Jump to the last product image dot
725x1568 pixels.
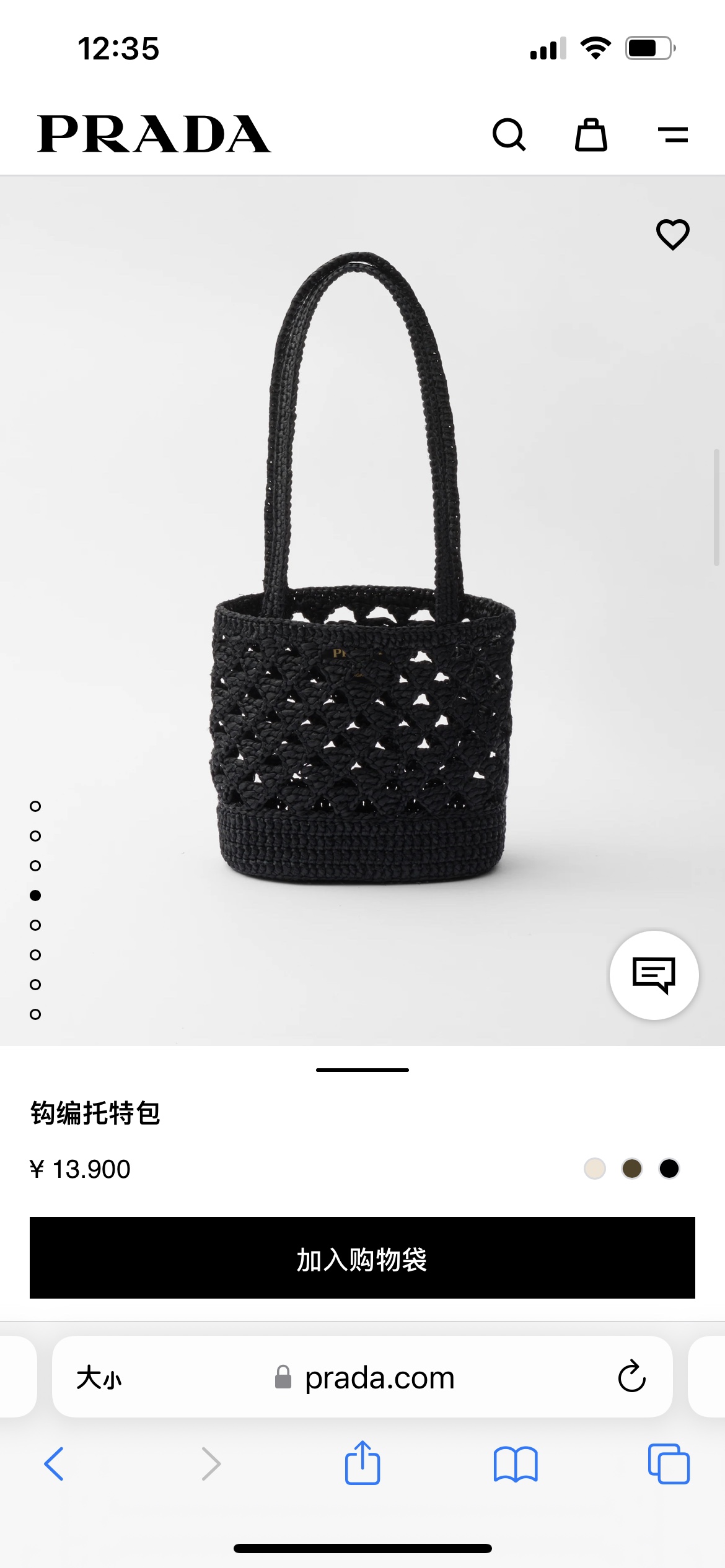coord(35,1014)
